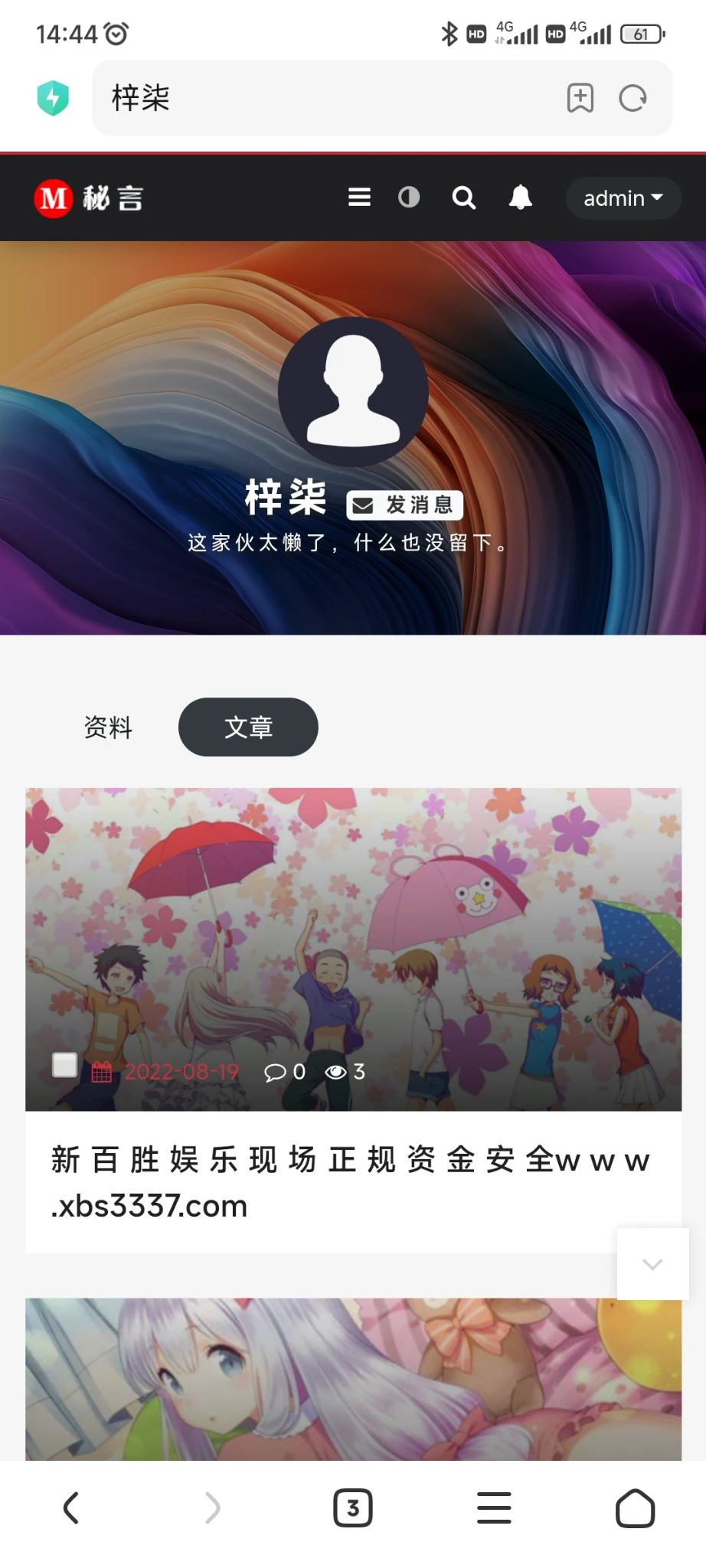Open the notifications bell
This screenshot has width=706, height=1568.
click(520, 198)
